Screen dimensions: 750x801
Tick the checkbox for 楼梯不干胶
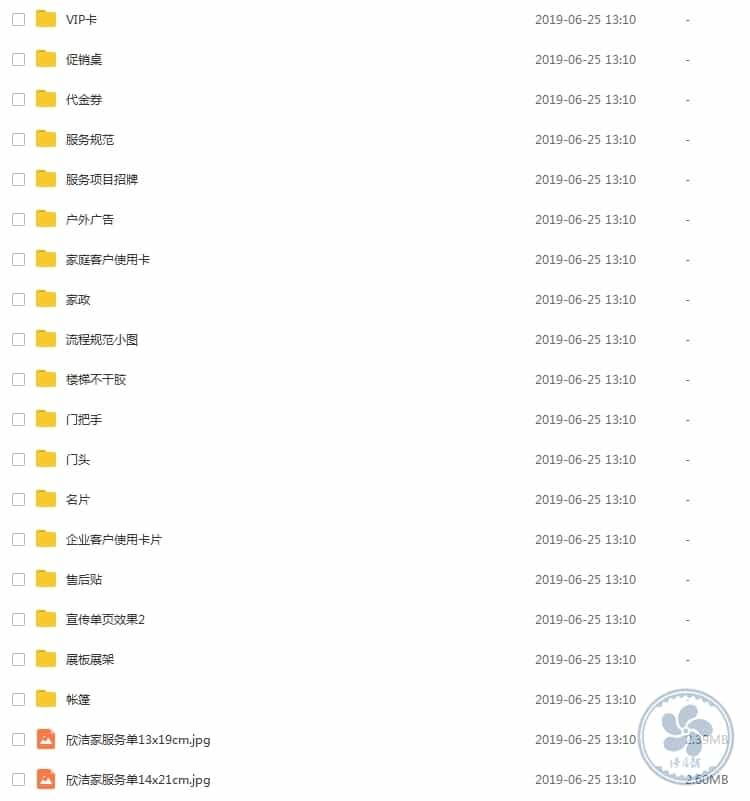click(18, 380)
